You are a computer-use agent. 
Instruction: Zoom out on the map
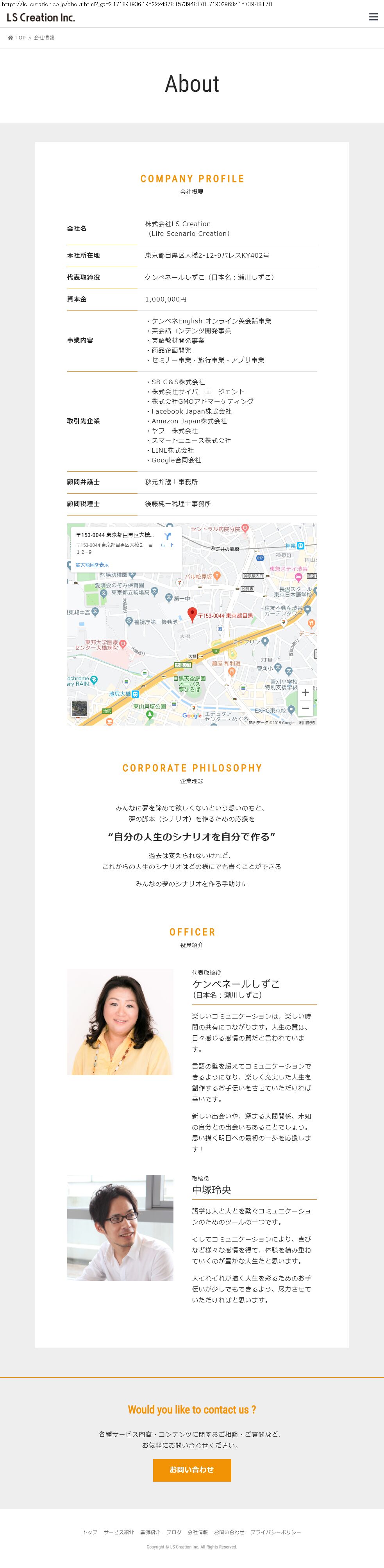(305, 708)
